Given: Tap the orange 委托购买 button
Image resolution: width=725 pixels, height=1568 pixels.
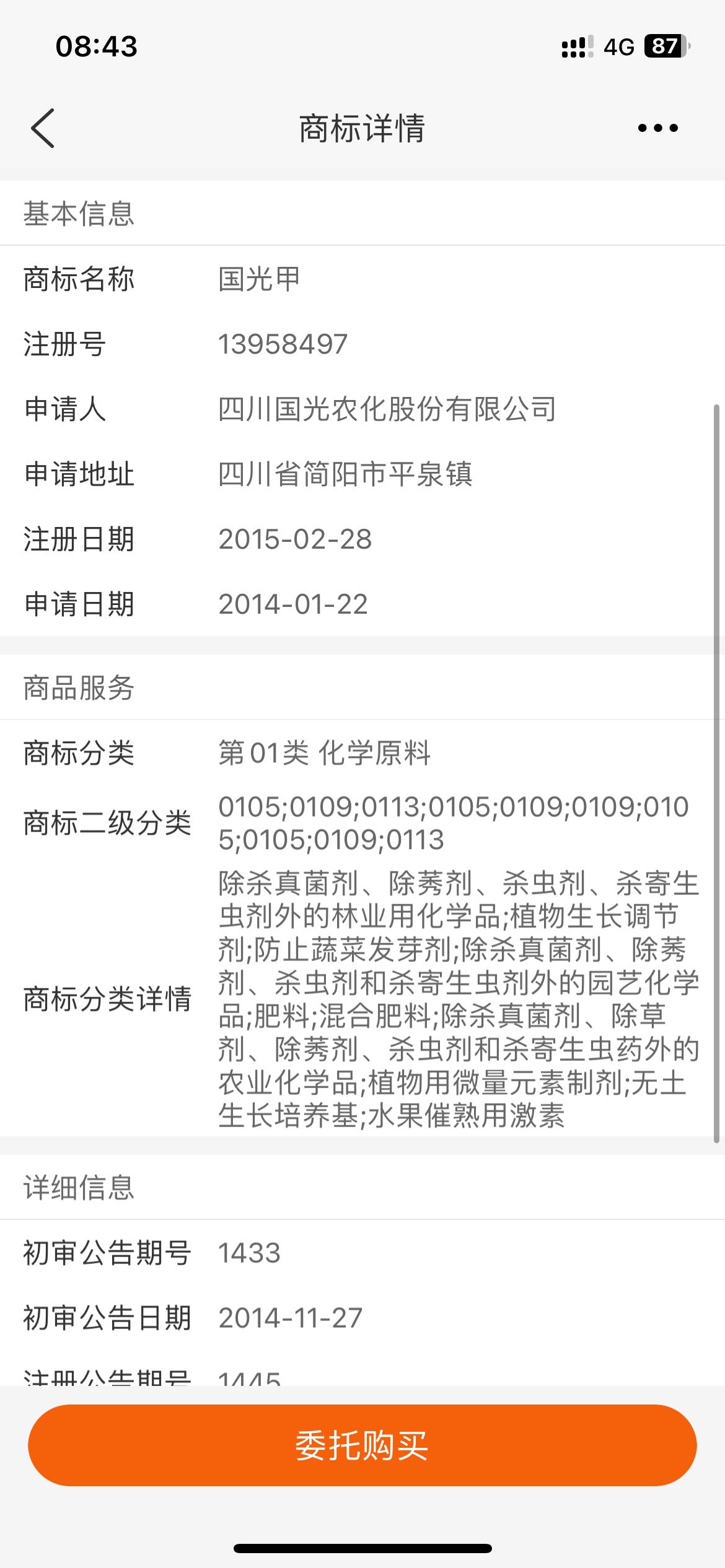Looking at the screenshot, I should click(362, 1445).
